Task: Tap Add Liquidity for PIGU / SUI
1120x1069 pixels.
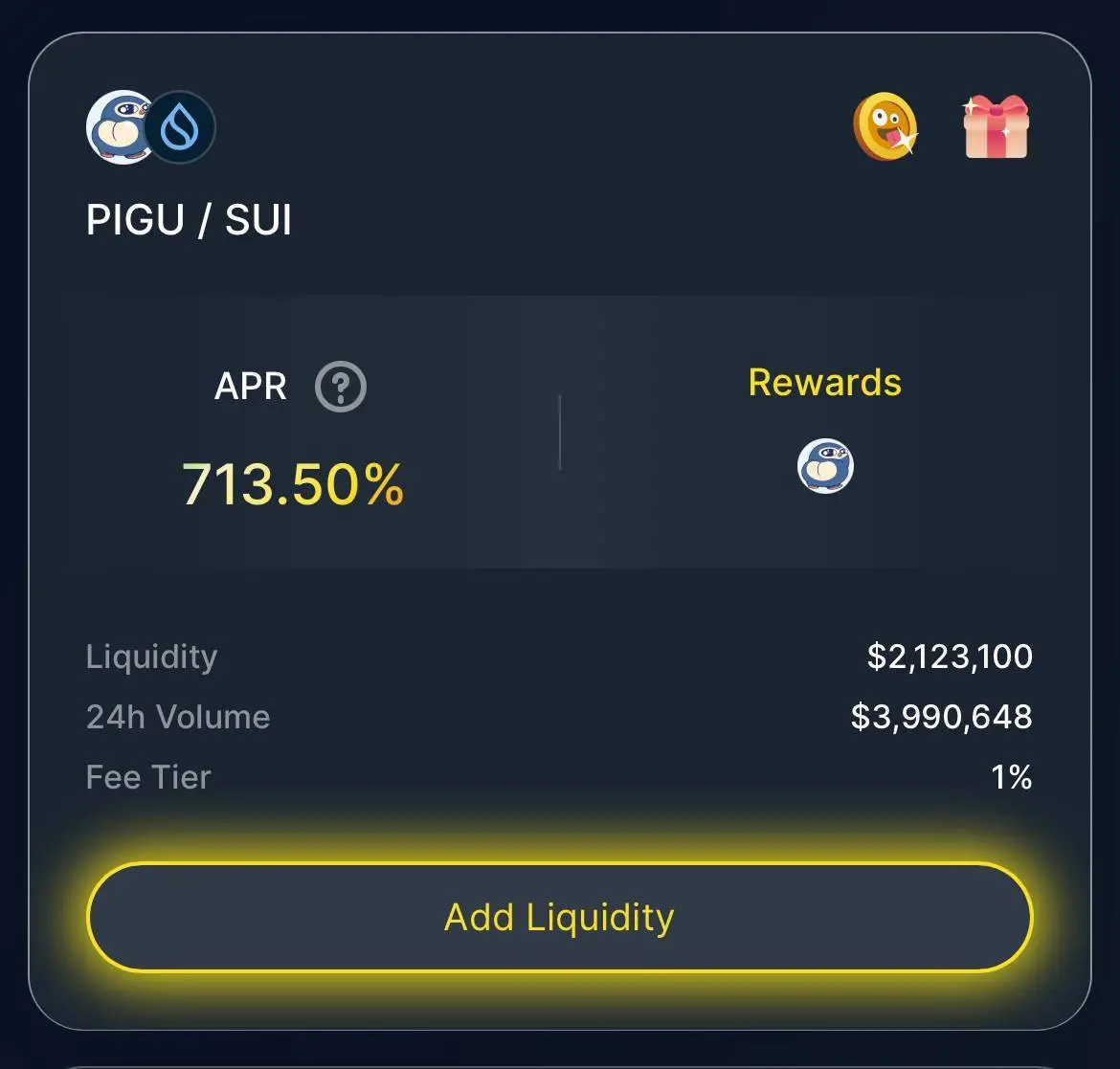Action: click(x=559, y=917)
